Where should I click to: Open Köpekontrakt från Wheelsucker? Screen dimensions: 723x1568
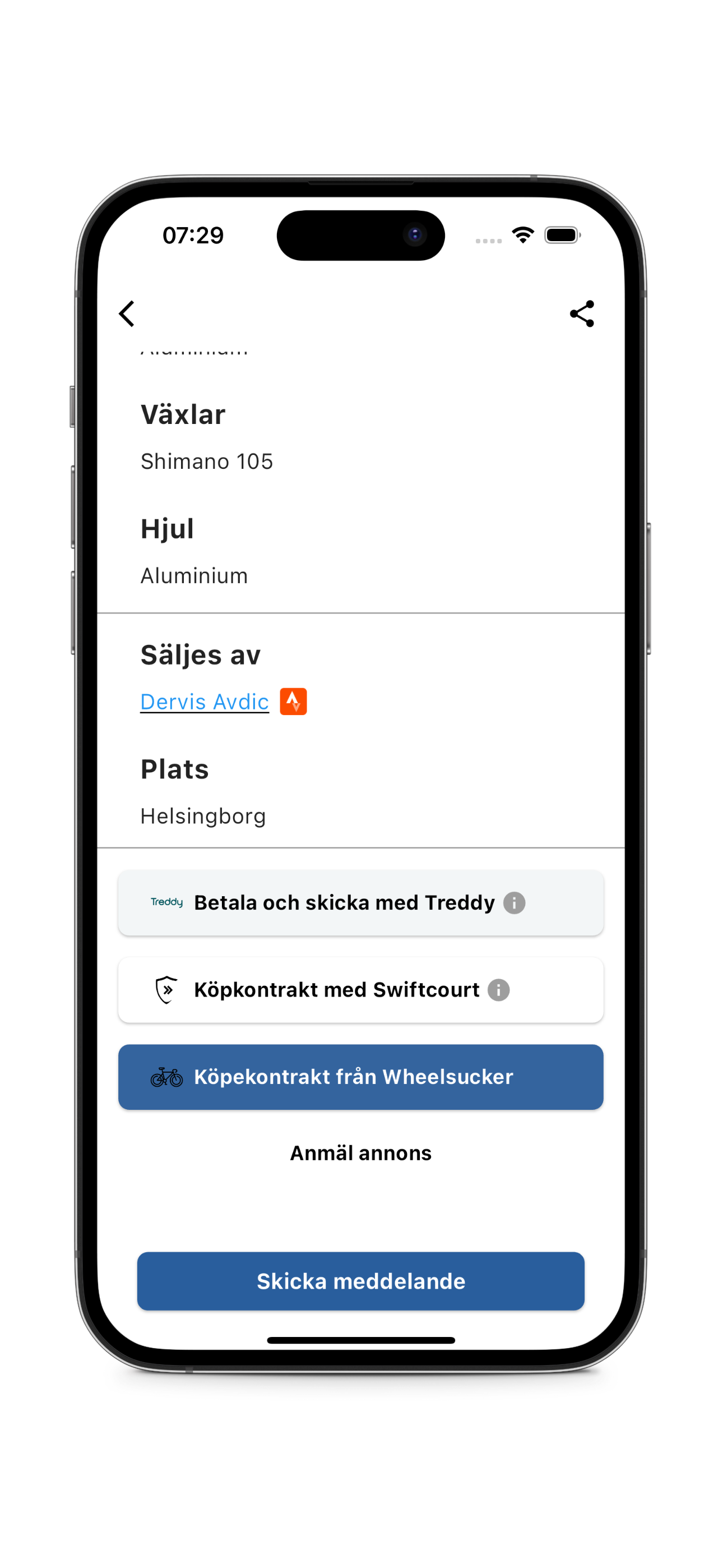pos(360,1077)
